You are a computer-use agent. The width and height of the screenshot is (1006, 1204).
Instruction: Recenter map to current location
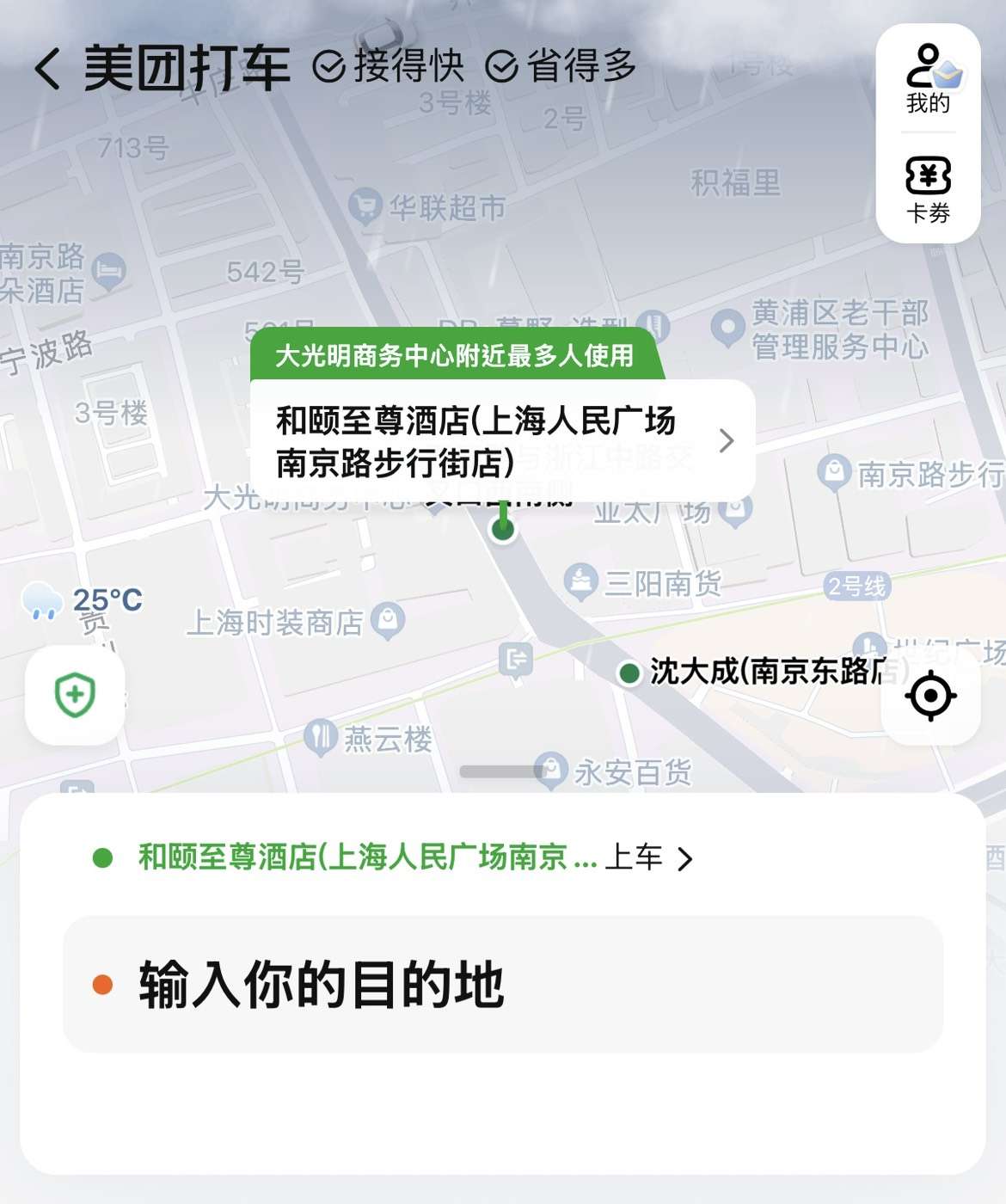(x=930, y=696)
